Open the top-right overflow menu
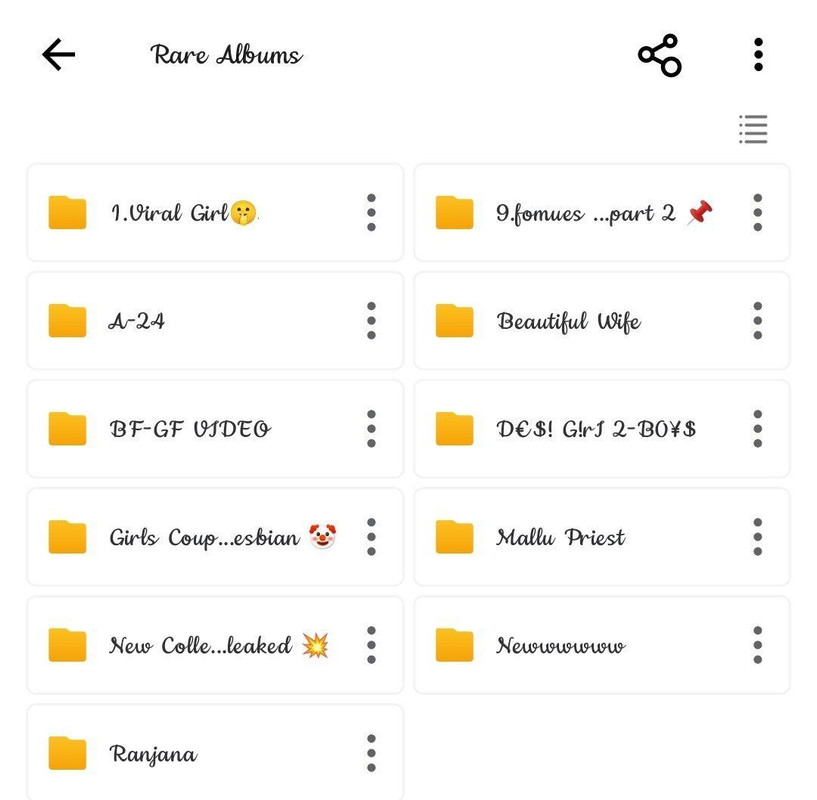The height and width of the screenshot is (800, 817). click(x=758, y=55)
